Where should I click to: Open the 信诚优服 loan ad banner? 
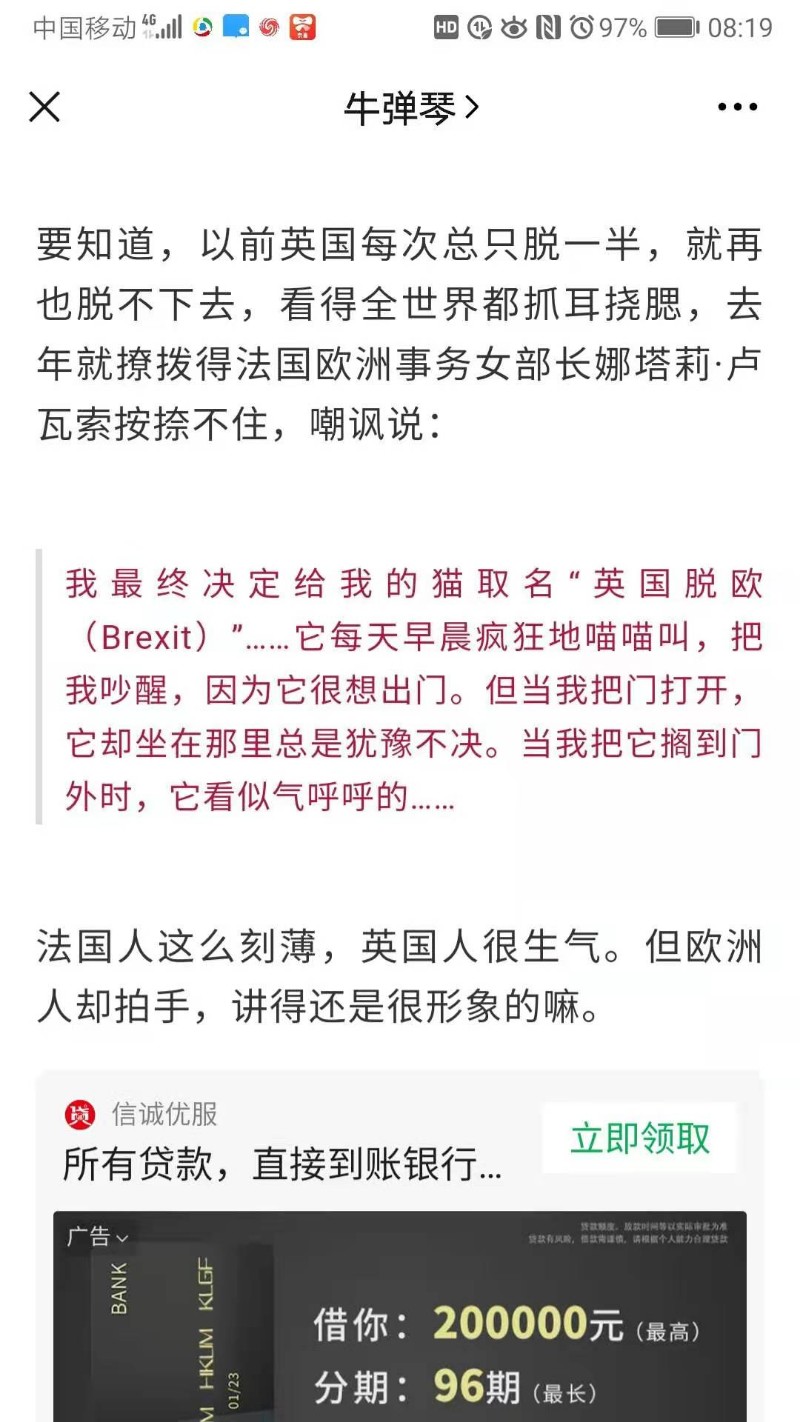[x=400, y=1320]
